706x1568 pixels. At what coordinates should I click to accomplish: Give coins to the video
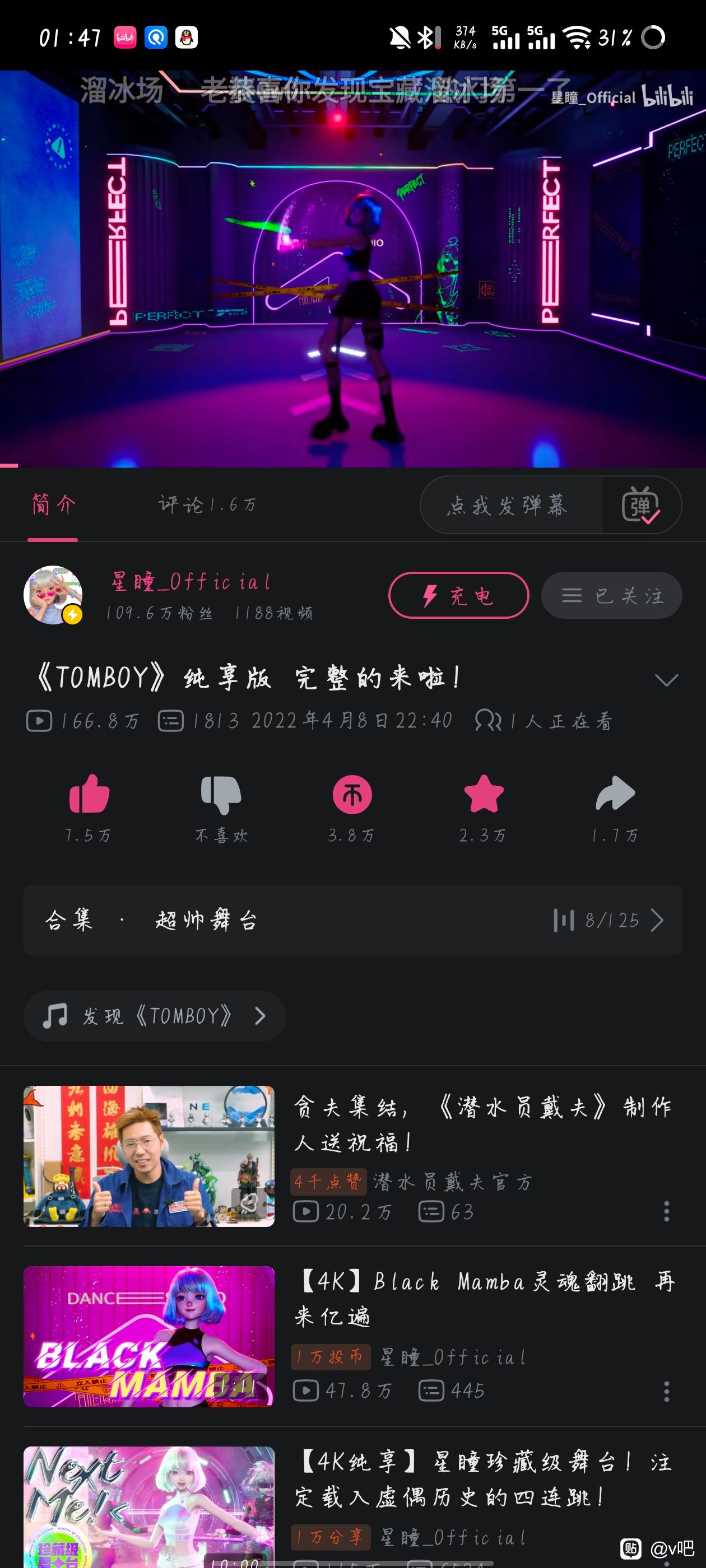(352, 795)
